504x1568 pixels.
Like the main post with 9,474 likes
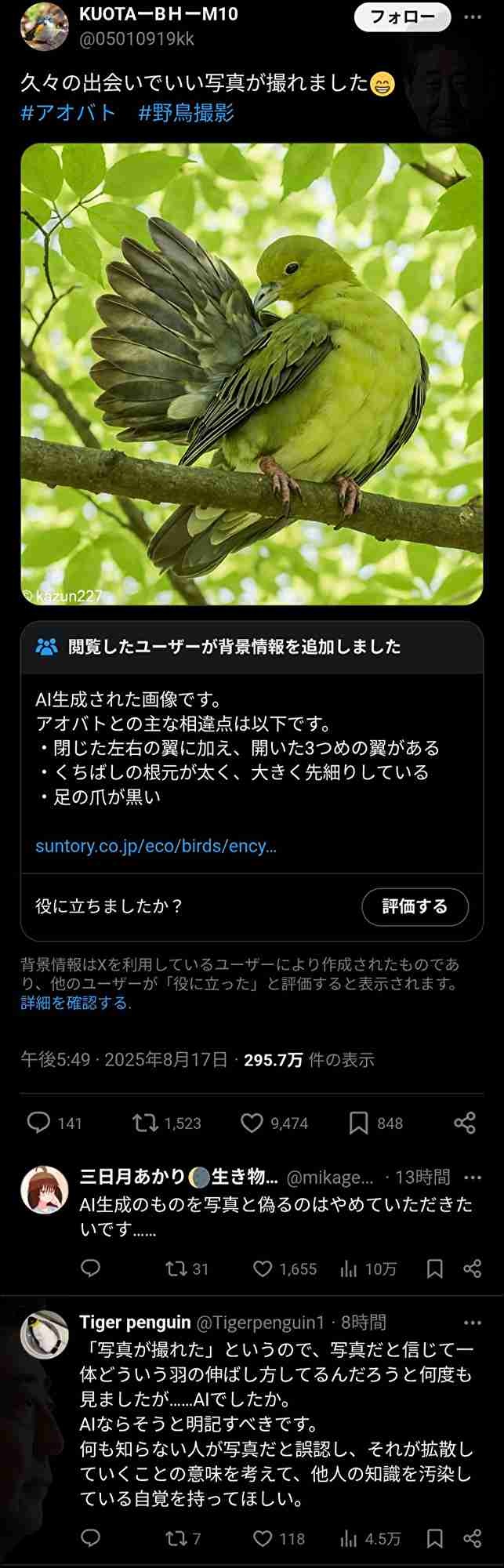tap(252, 1123)
